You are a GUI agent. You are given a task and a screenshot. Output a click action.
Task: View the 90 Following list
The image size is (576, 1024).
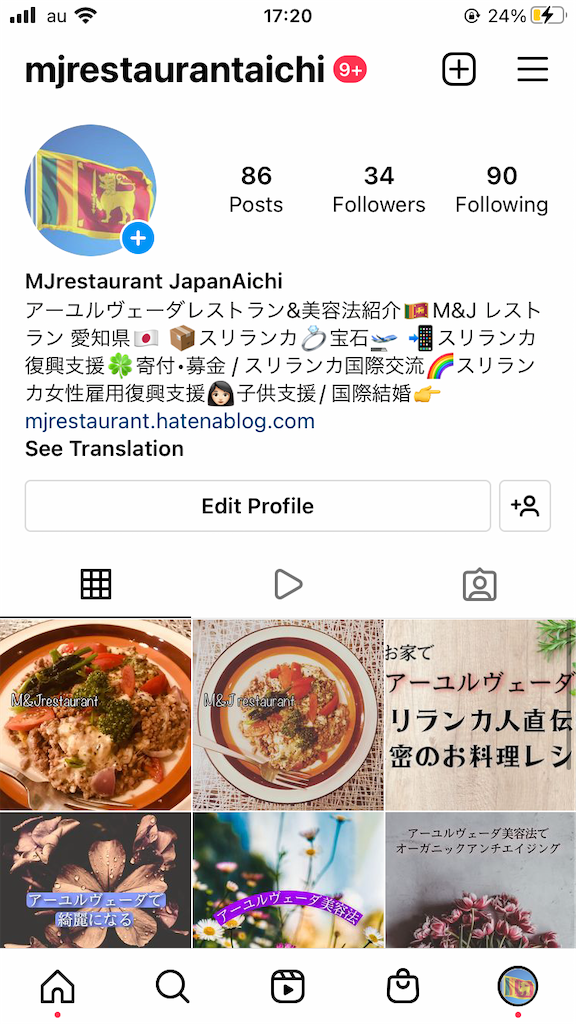pos(502,189)
